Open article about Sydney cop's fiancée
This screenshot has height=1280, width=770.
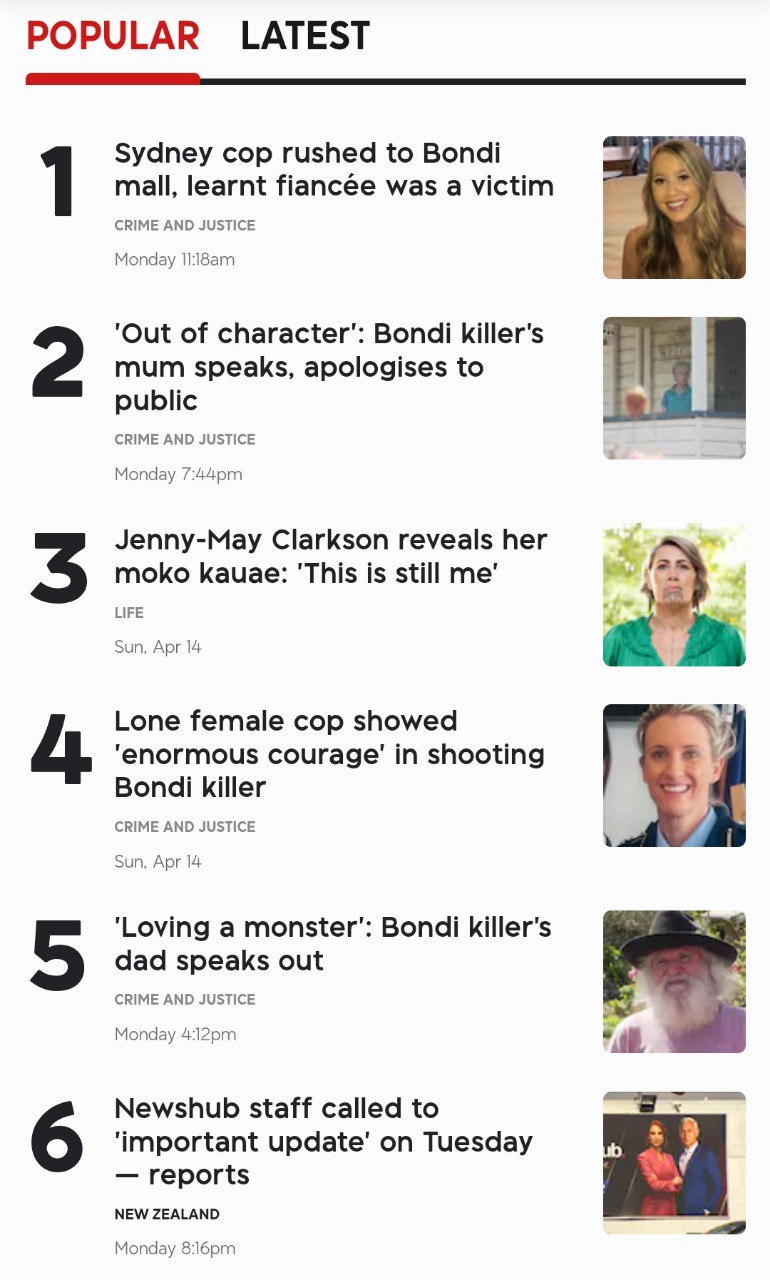[333, 169]
